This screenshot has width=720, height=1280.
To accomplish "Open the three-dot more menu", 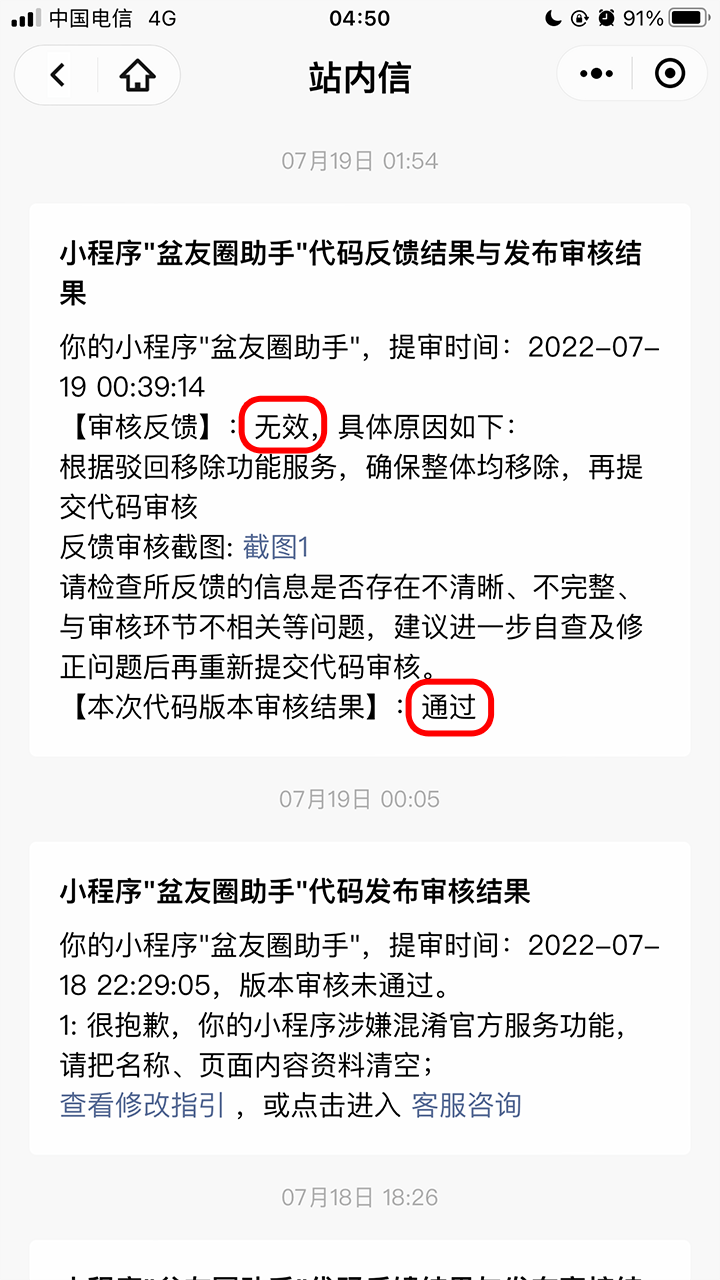I will [x=597, y=74].
